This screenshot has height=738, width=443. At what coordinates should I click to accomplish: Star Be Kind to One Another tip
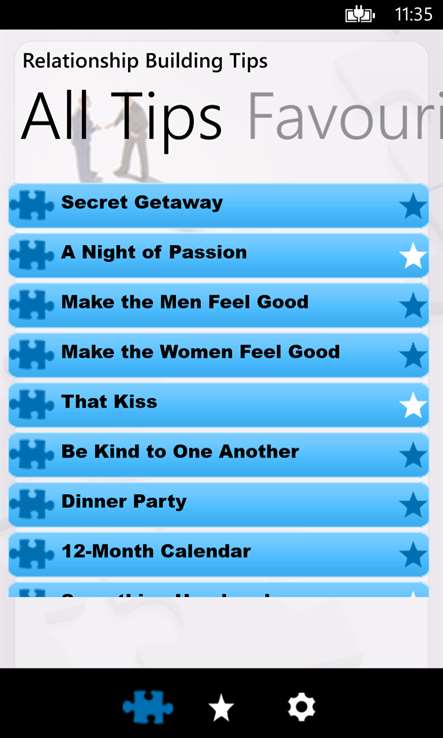coord(413,456)
